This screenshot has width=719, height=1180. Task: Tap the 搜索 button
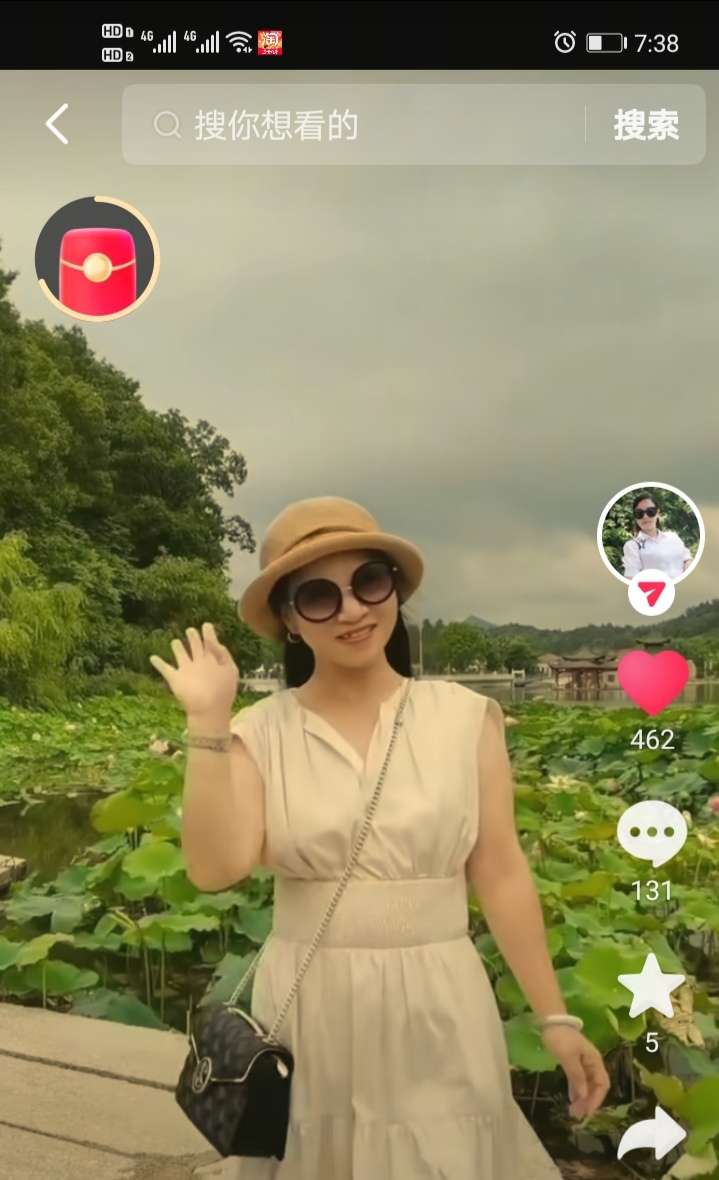pyautogui.click(x=646, y=125)
